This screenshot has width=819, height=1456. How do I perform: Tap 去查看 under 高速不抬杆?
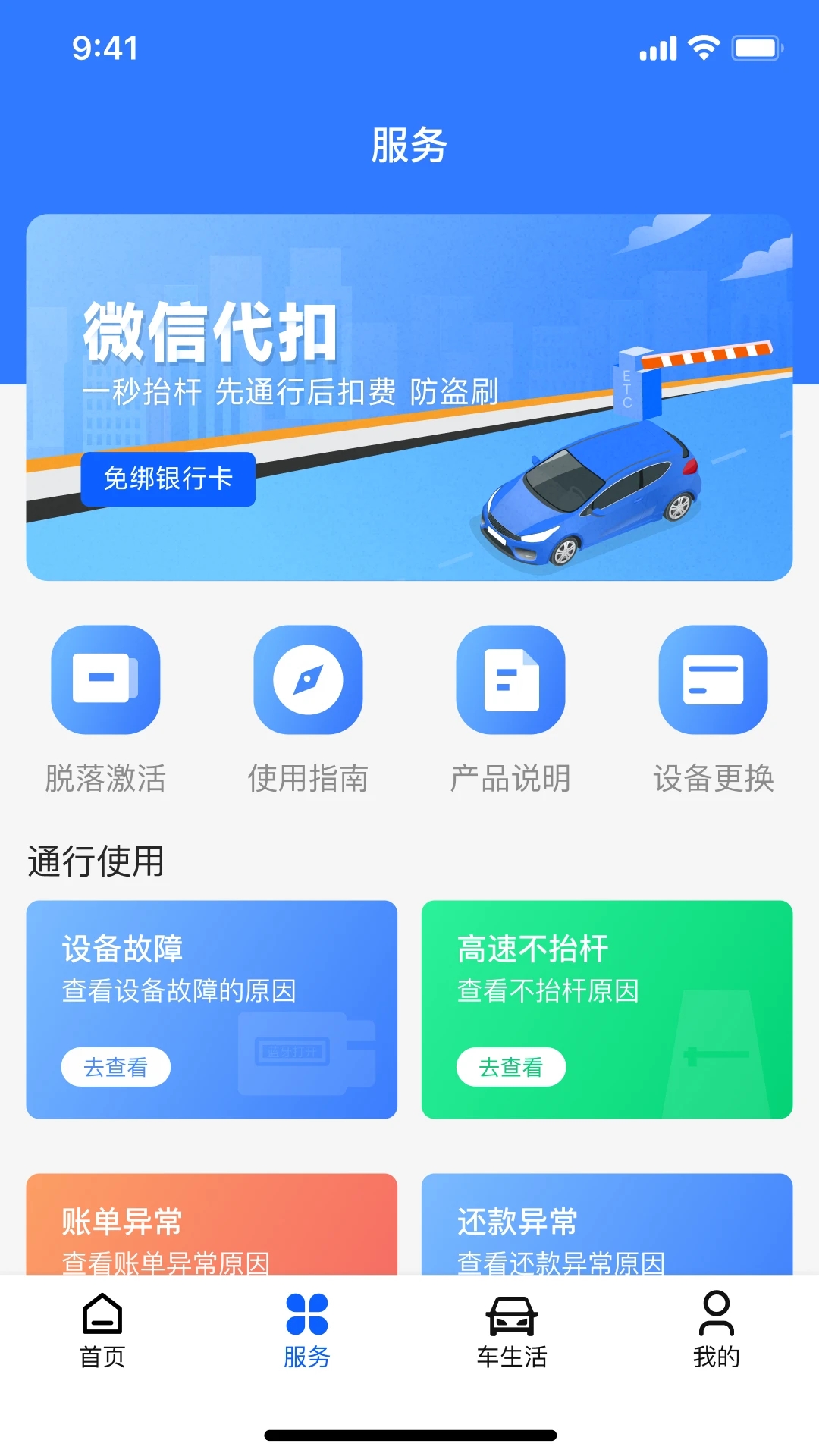(x=512, y=1066)
